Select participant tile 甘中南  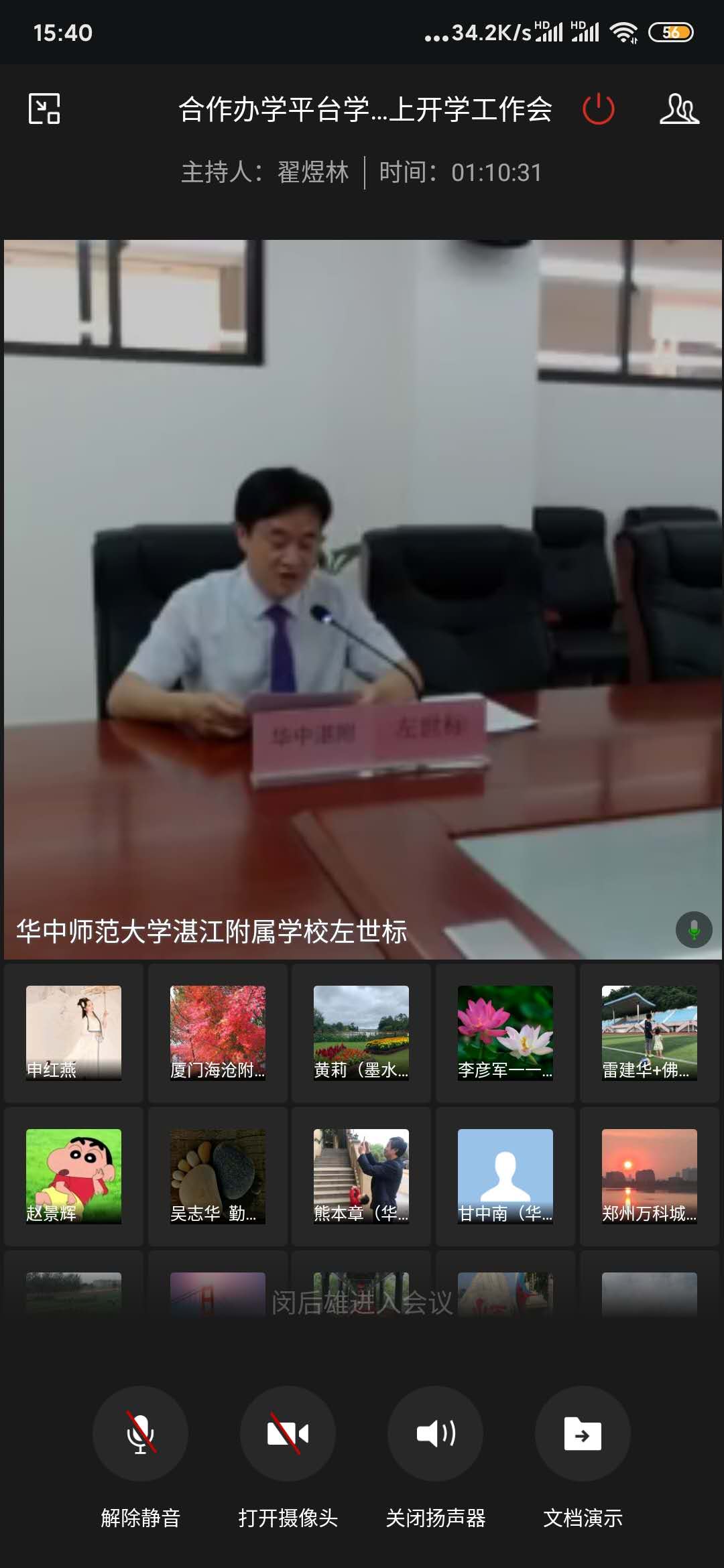(x=505, y=1176)
